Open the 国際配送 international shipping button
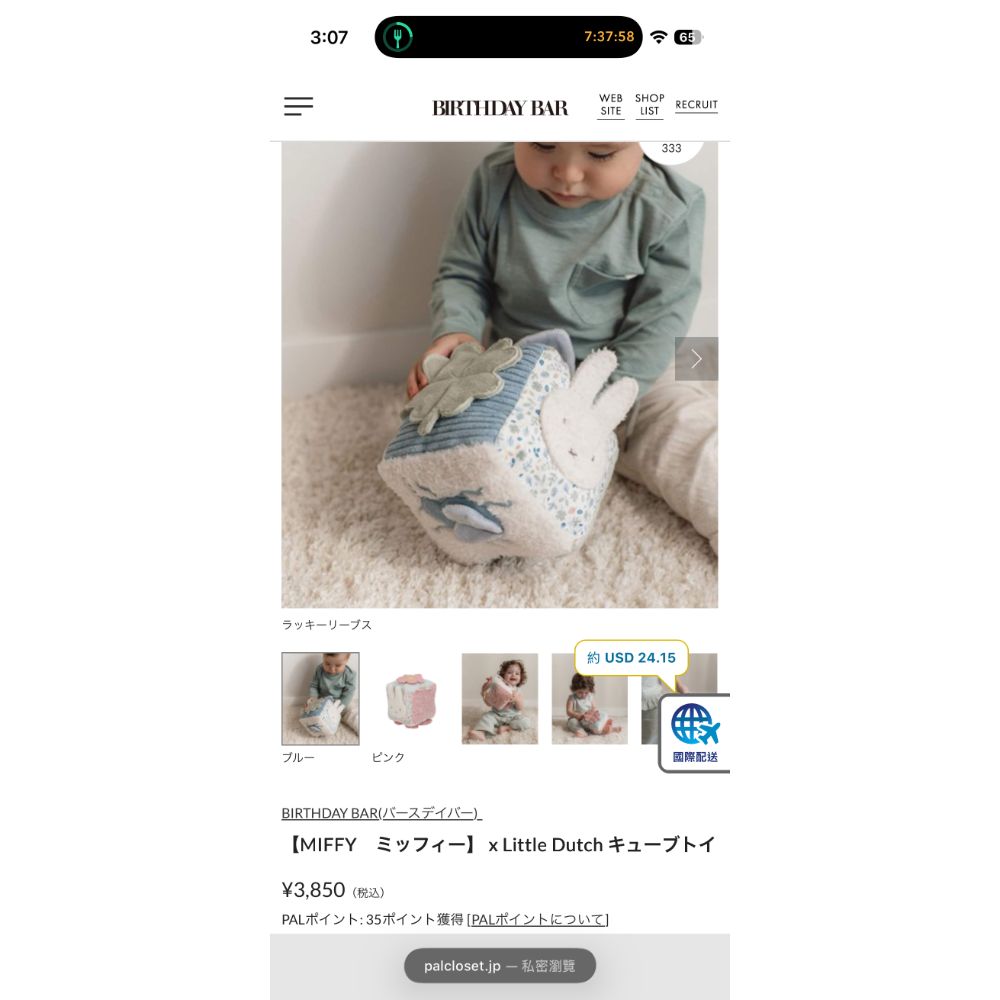Screen dimensions: 1000x1000 [695, 734]
